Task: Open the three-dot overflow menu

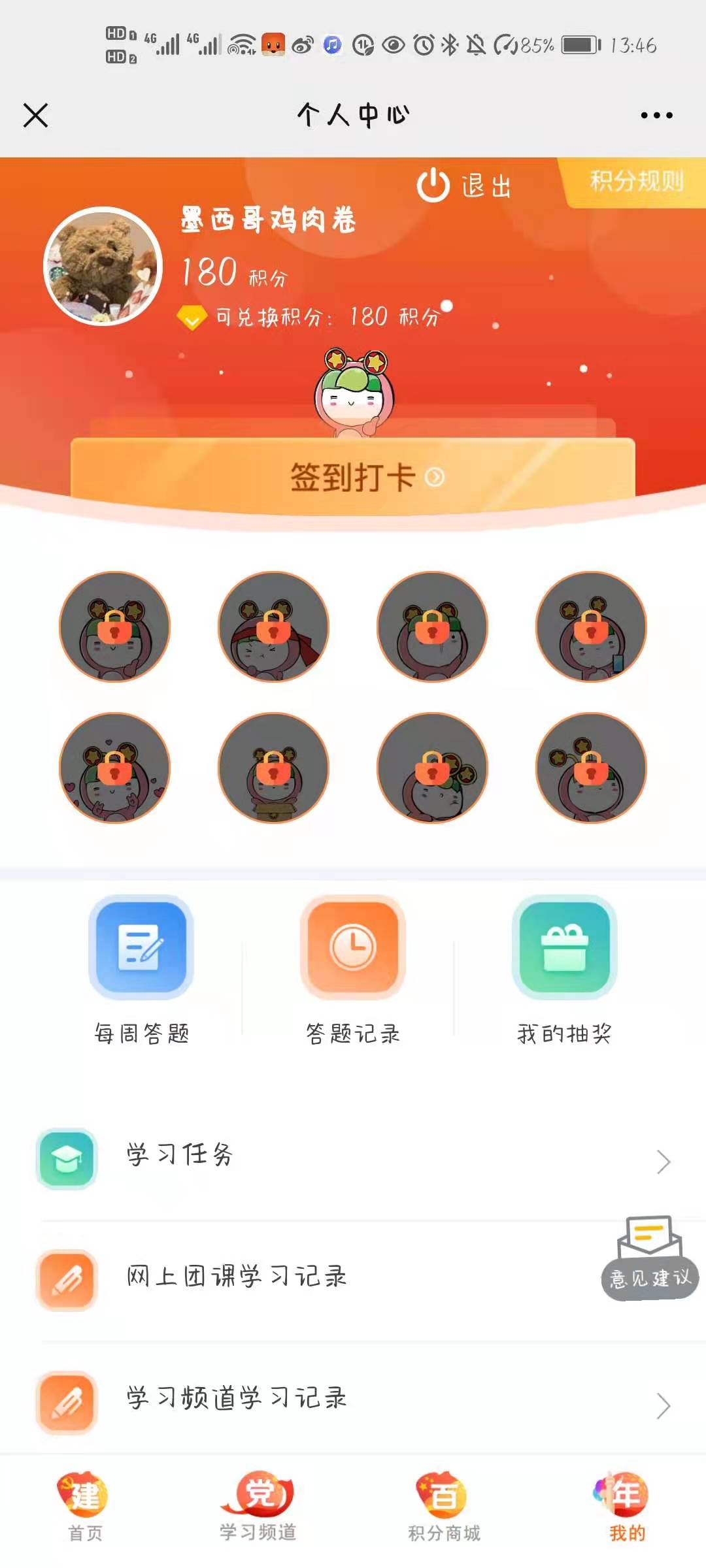Action: click(x=656, y=116)
